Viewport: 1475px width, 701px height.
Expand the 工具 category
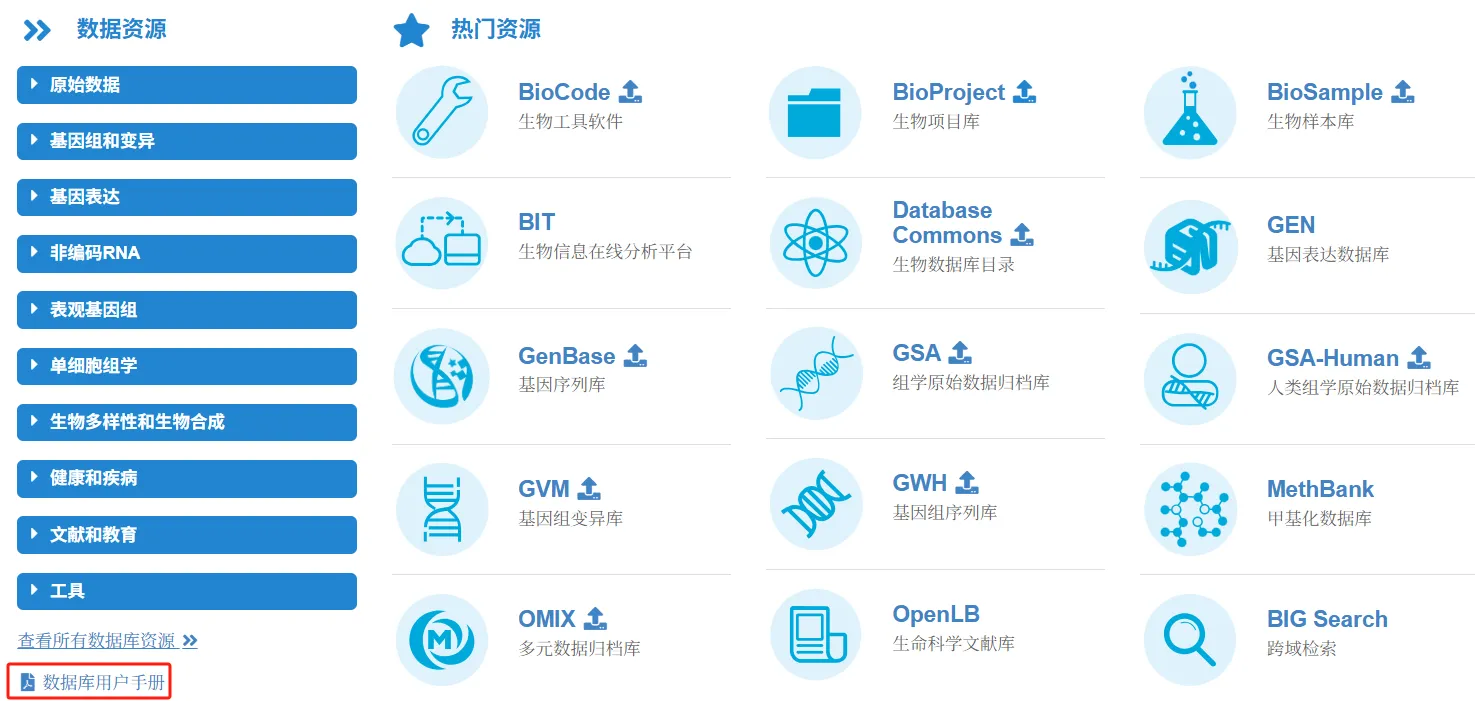coord(186,591)
